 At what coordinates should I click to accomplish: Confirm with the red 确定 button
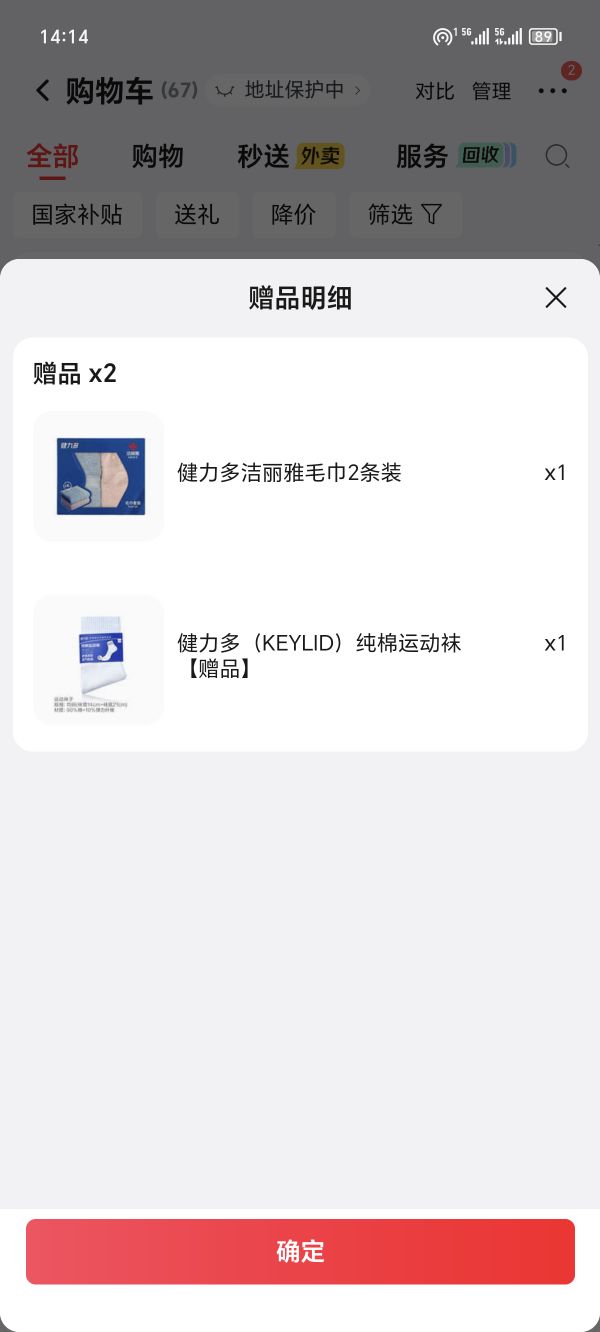pos(300,1251)
